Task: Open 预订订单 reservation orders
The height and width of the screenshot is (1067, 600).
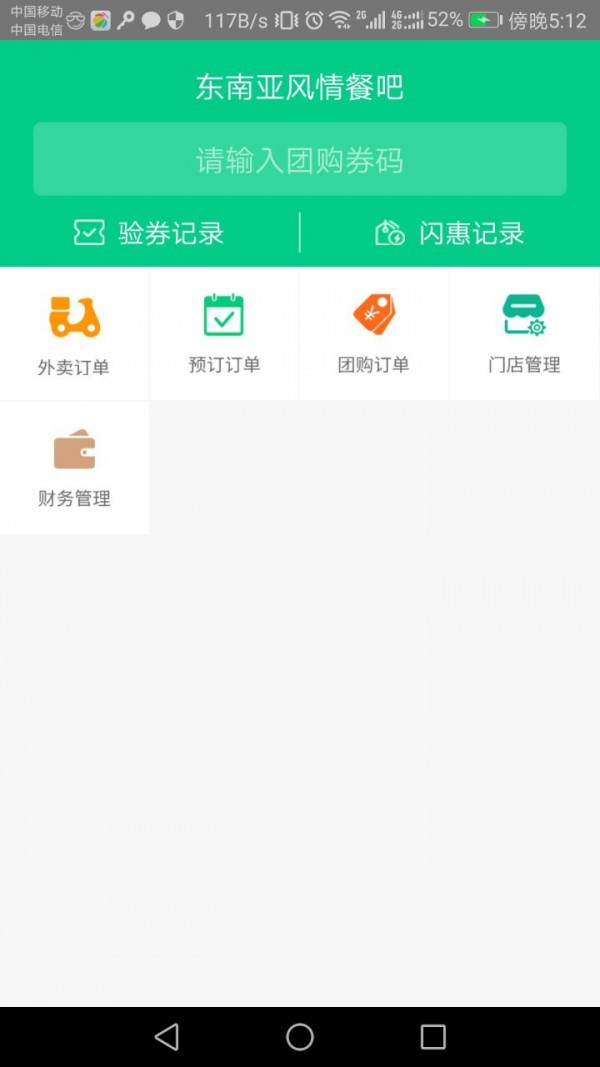Action: (x=224, y=333)
